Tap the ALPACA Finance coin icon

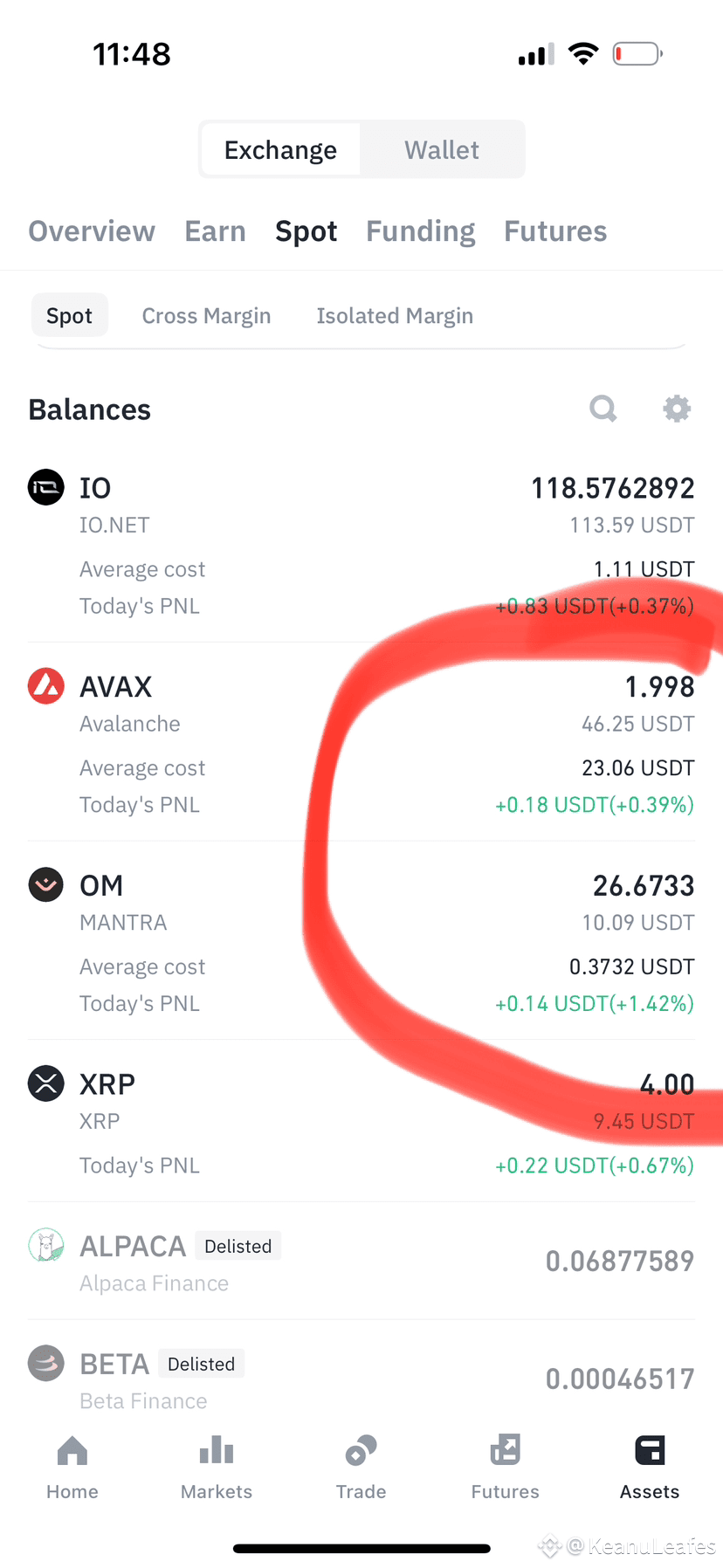[45, 1245]
